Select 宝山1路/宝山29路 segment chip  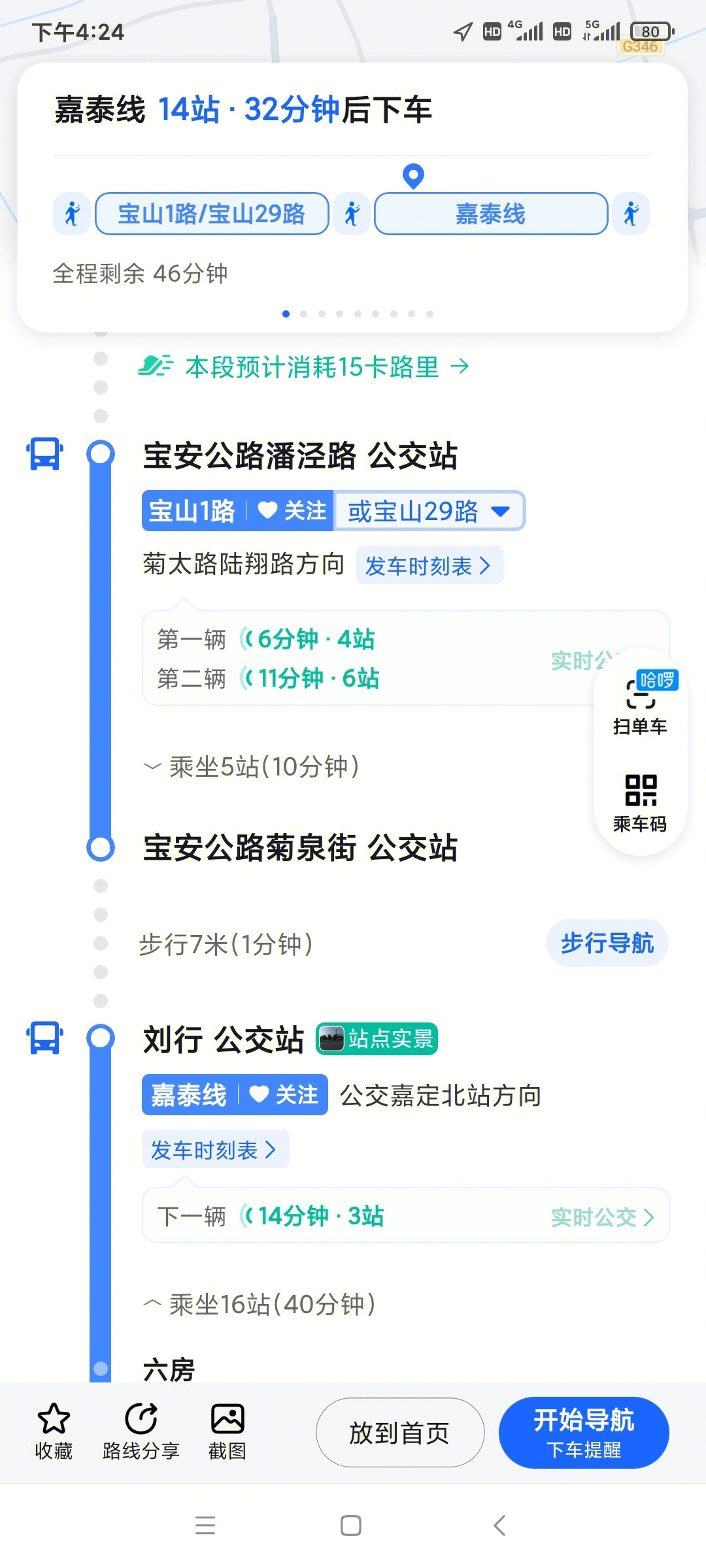[x=212, y=214]
